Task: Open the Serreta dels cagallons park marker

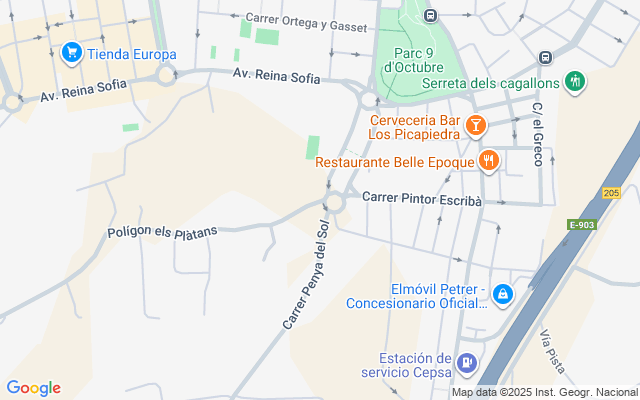Action: coord(574,81)
